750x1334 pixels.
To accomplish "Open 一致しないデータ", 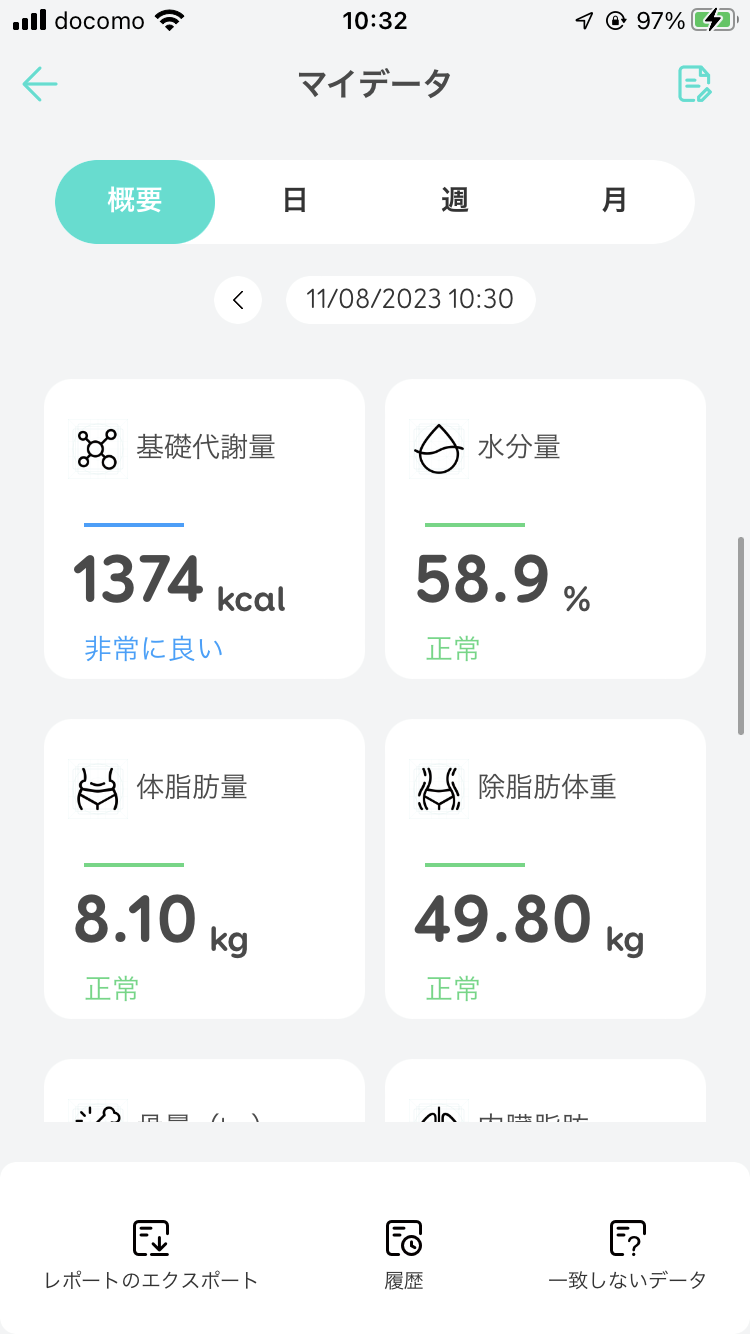I will (x=627, y=1255).
